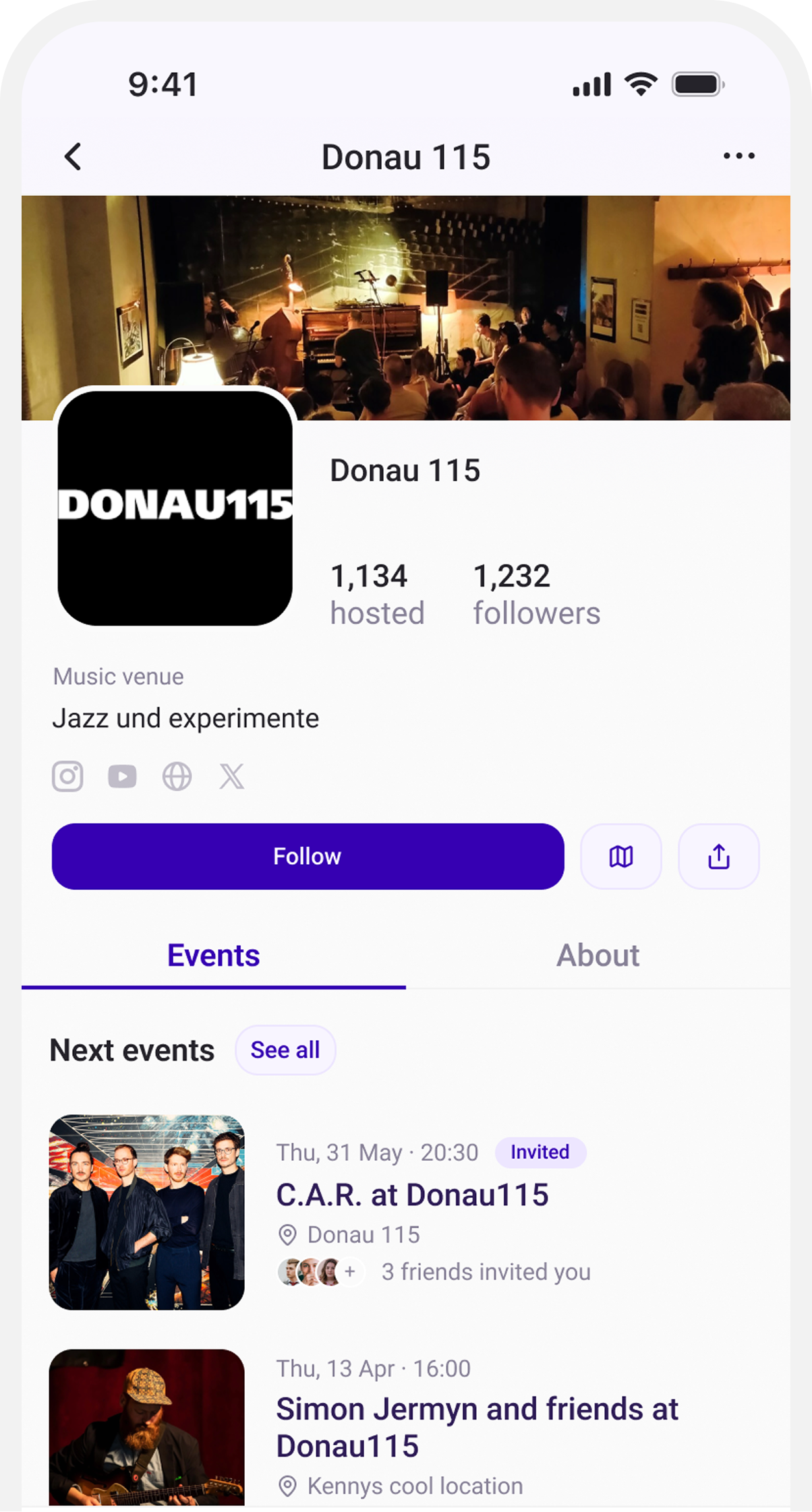Open the venue's YouTube channel
This screenshot has height=1512, width=812.
tap(122, 776)
